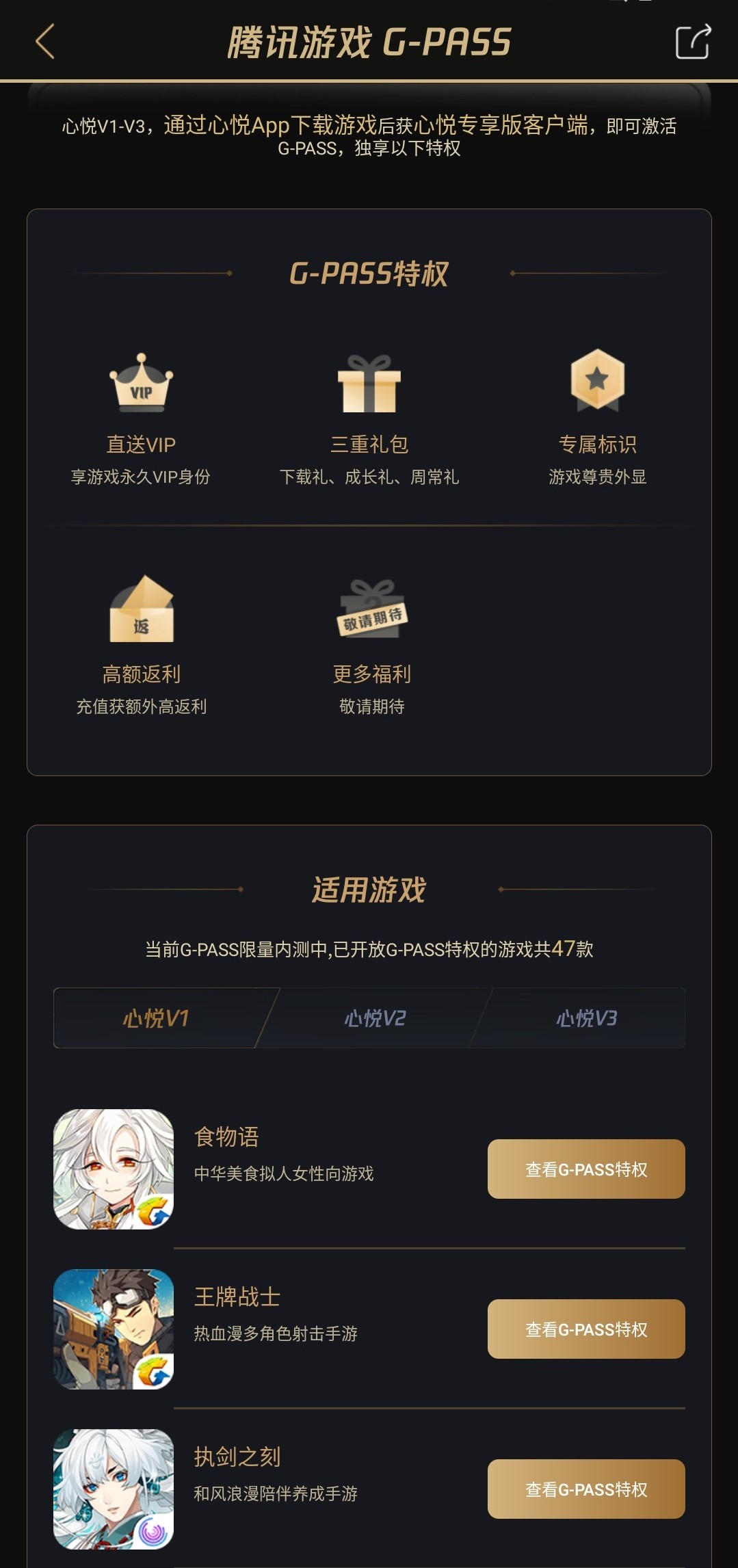Open G-PASS privileges for 执剑之刻
Screen dimensions: 738x1568
click(585, 1489)
